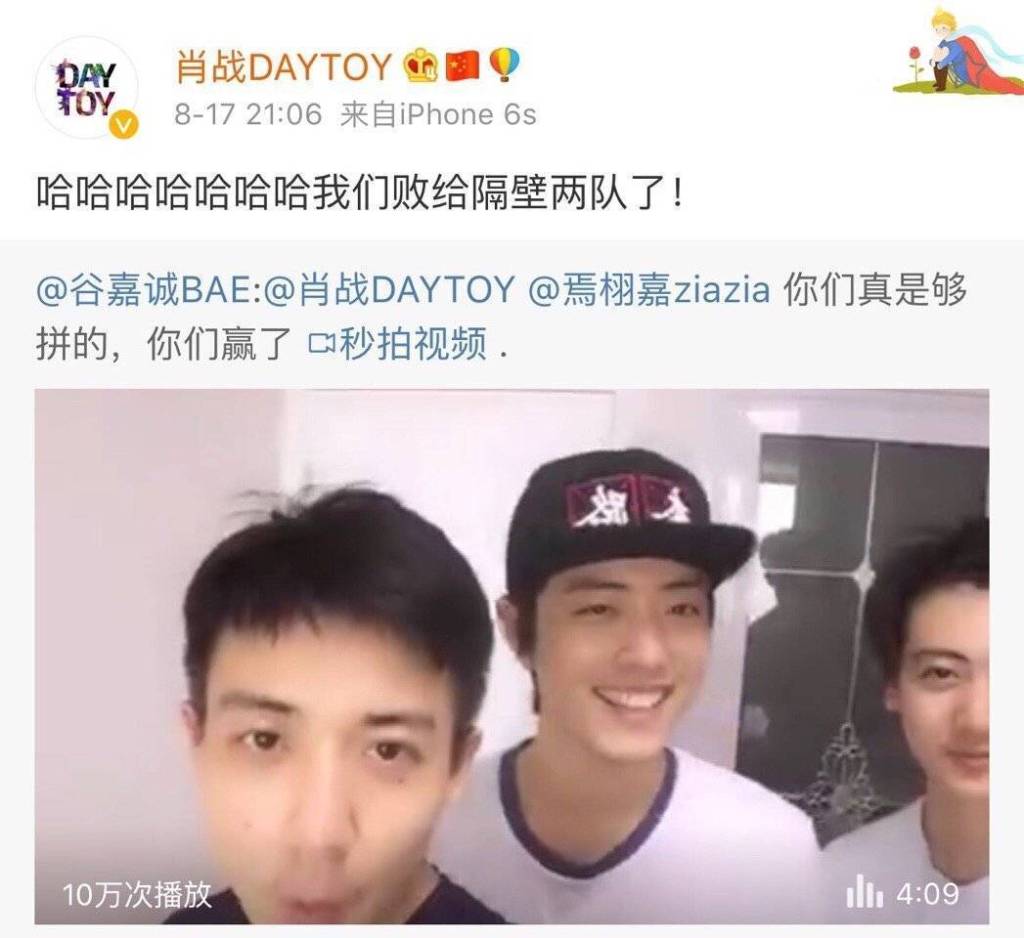Open the DAYTOY profile avatar

86,87
